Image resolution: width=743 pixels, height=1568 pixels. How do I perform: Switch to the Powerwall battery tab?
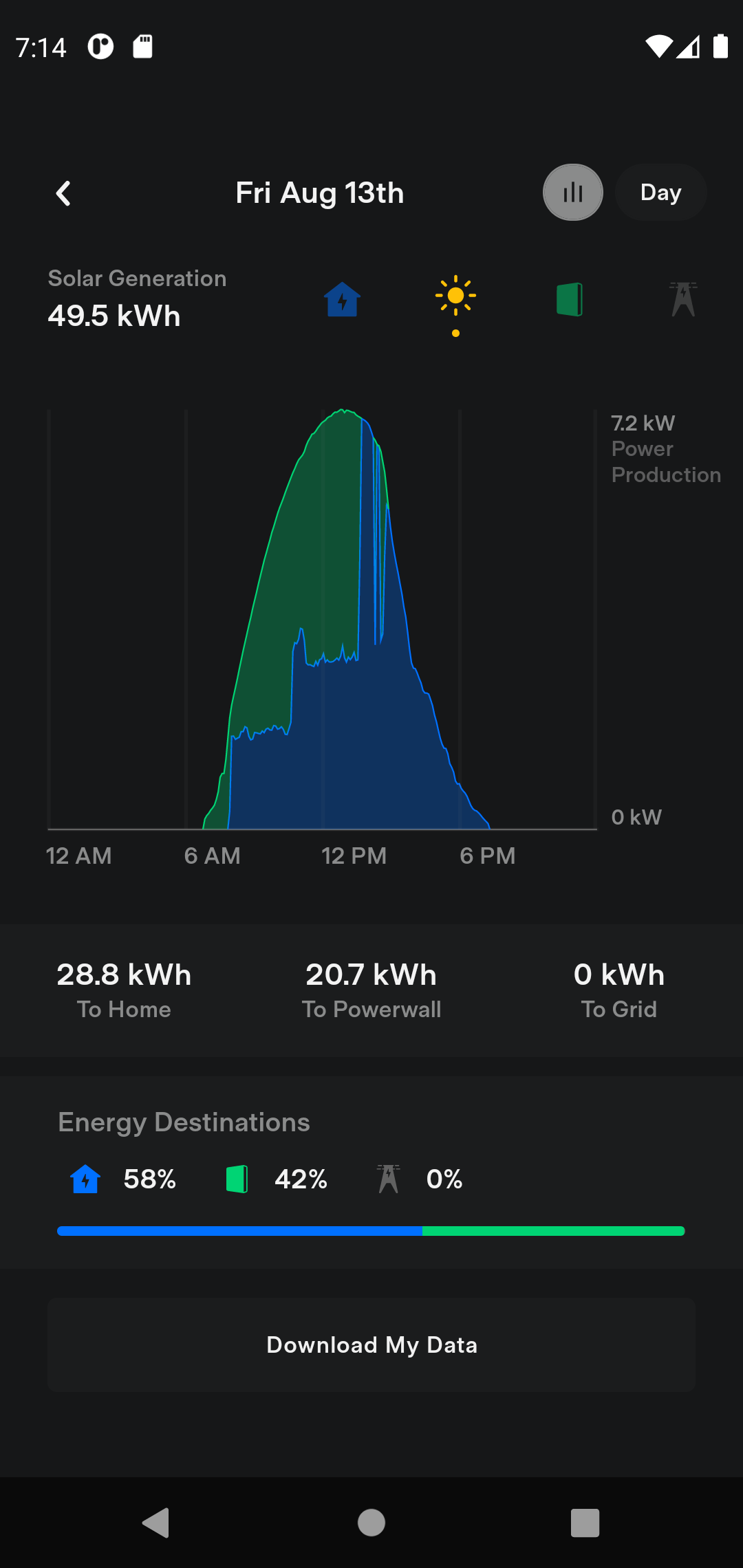coord(569,299)
